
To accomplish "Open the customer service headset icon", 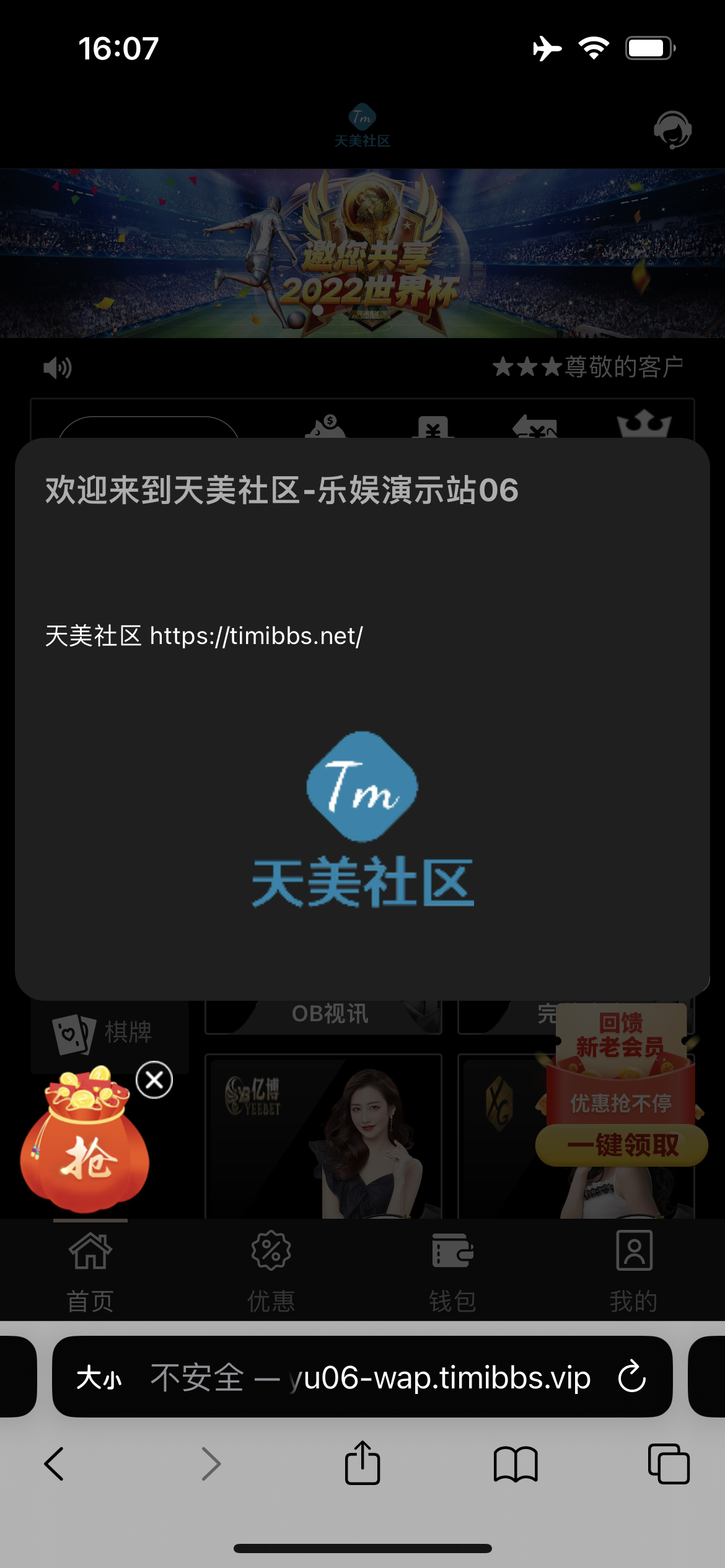I will tap(672, 129).
